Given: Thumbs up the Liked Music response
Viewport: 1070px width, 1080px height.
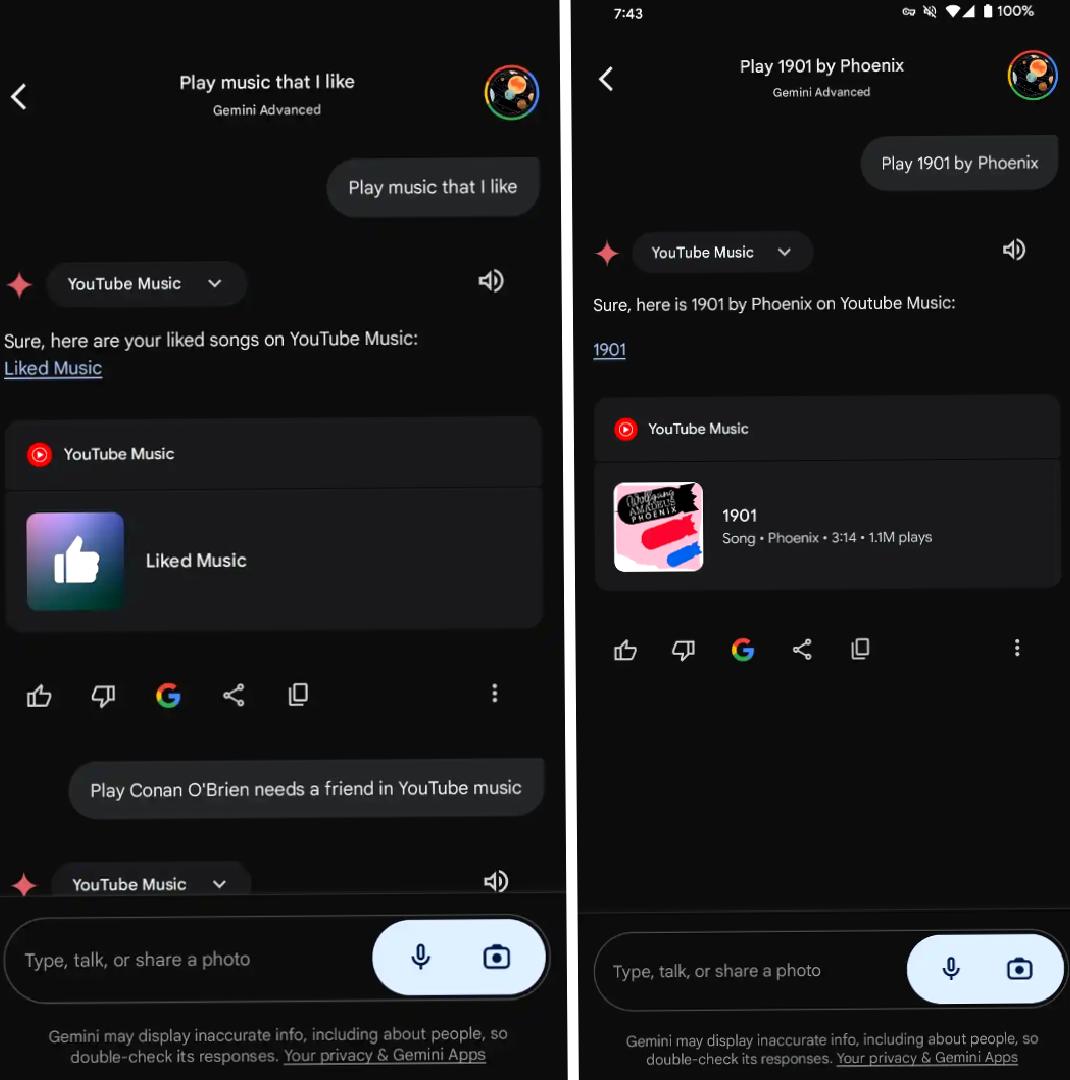Looking at the screenshot, I should pyautogui.click(x=39, y=695).
